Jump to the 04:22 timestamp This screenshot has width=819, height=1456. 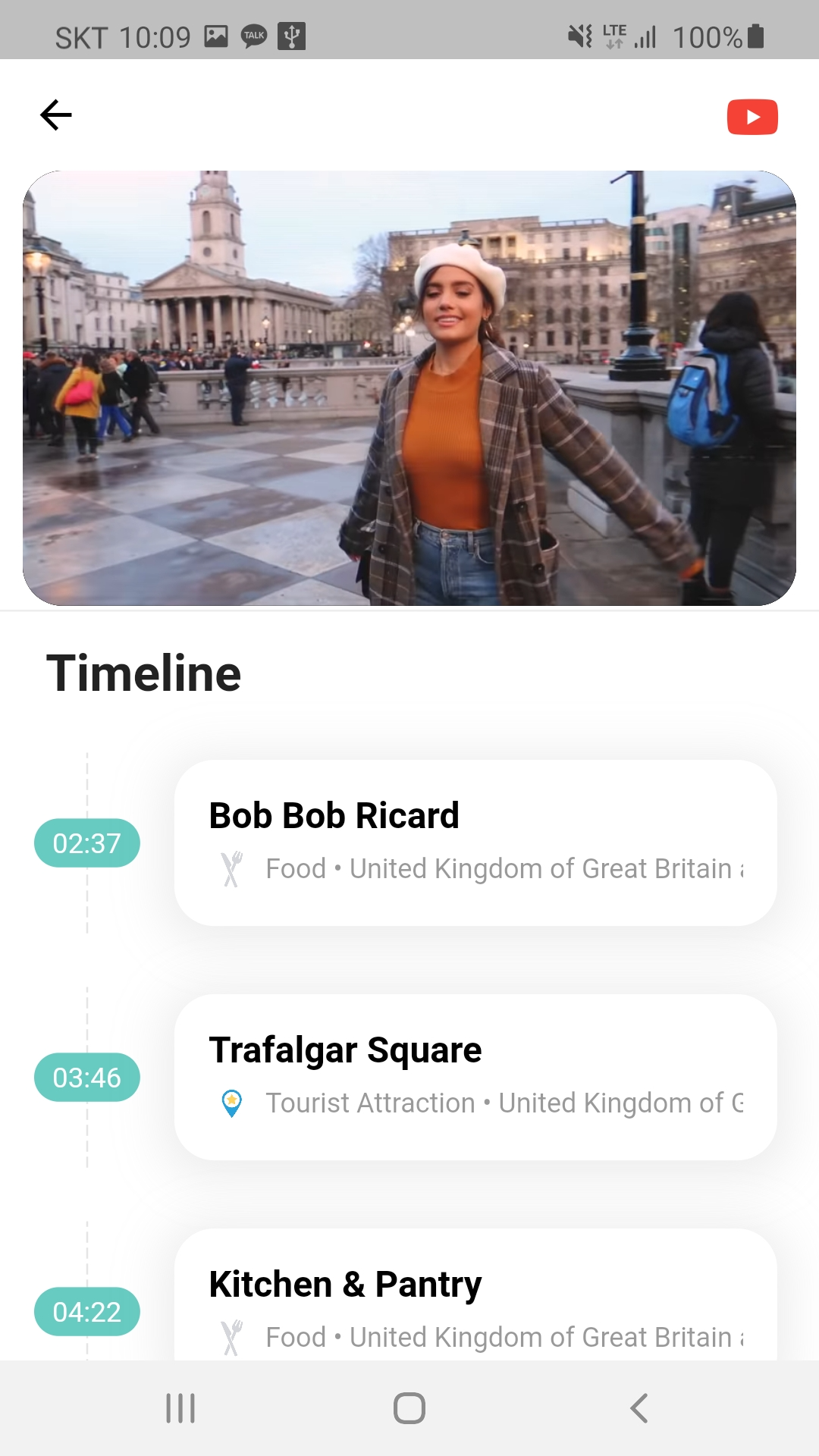tap(87, 1312)
